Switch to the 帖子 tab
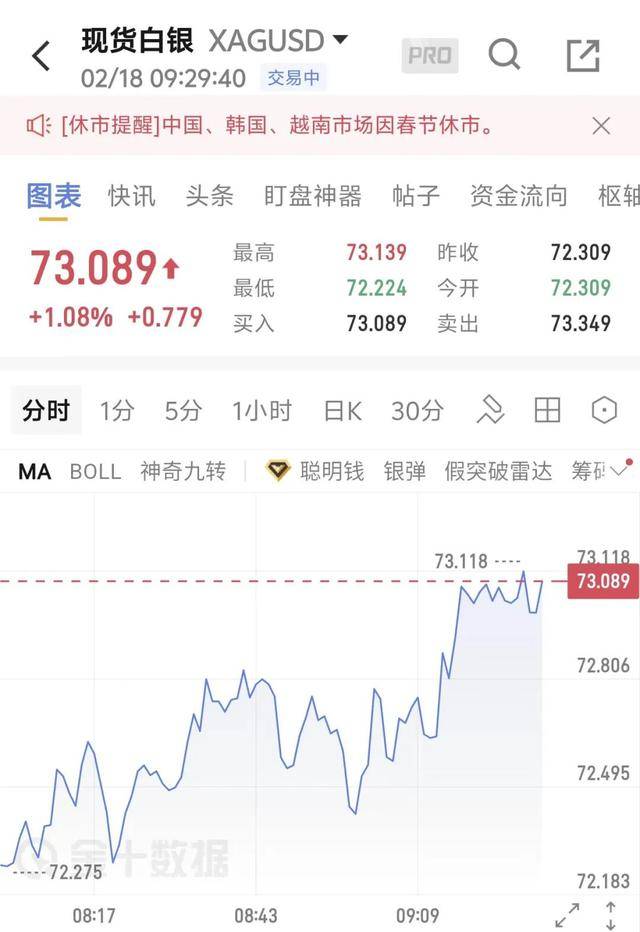The image size is (640, 932). pos(415,196)
